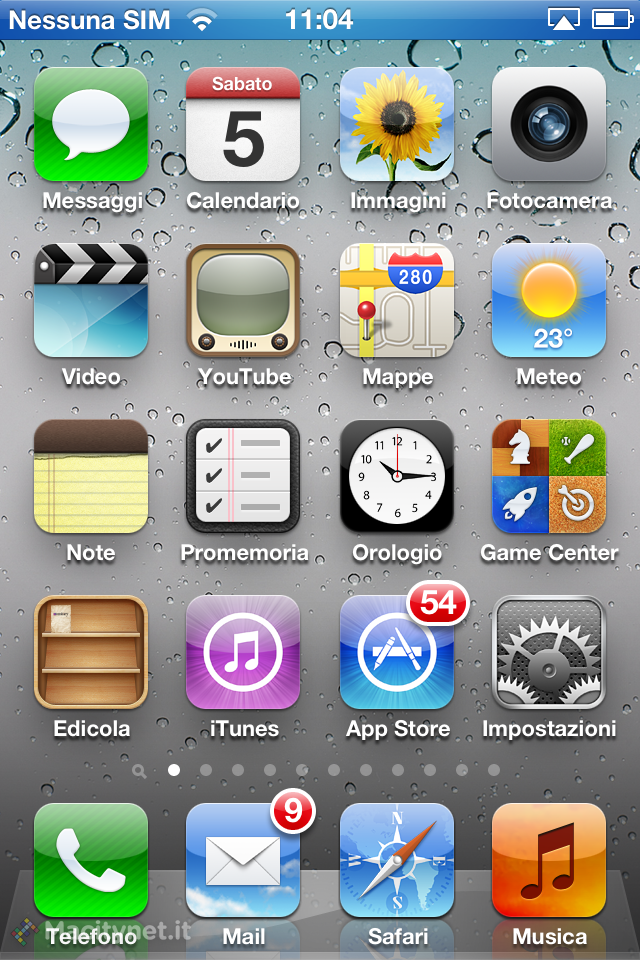Open the Orologio clock app

397,476
